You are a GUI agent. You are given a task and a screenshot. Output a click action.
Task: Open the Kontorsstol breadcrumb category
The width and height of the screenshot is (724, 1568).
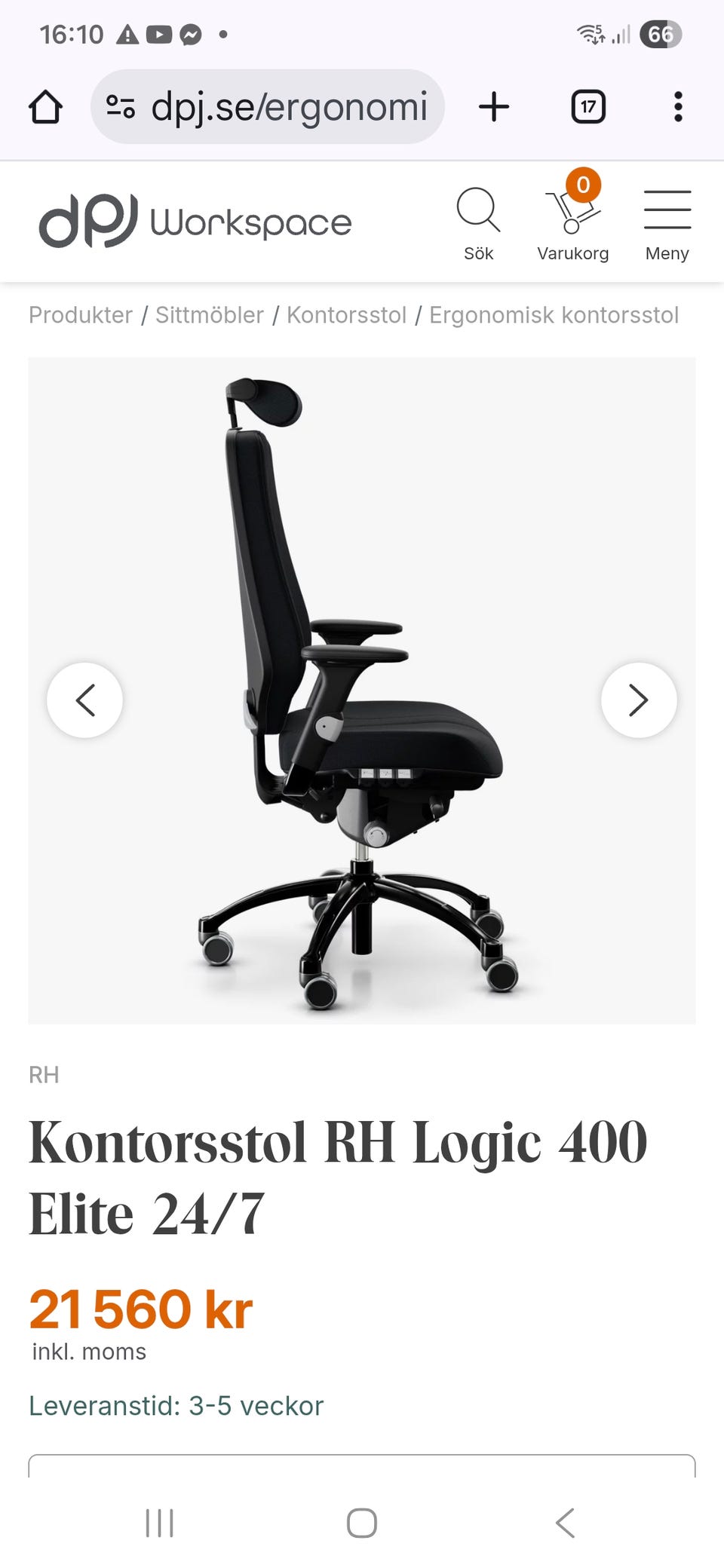tap(346, 315)
